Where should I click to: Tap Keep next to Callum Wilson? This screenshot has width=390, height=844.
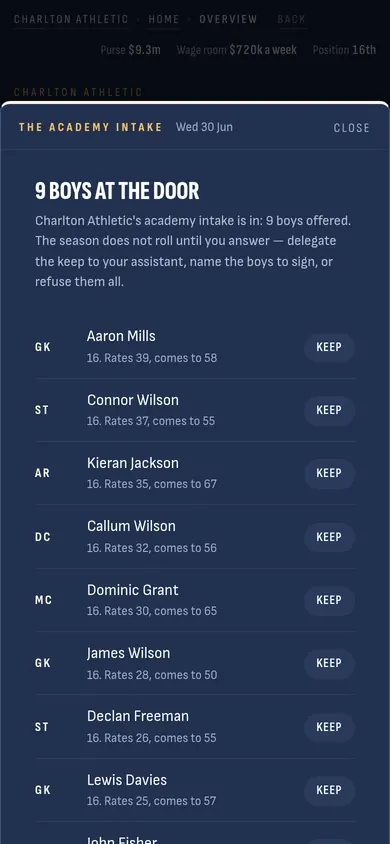[329, 537]
